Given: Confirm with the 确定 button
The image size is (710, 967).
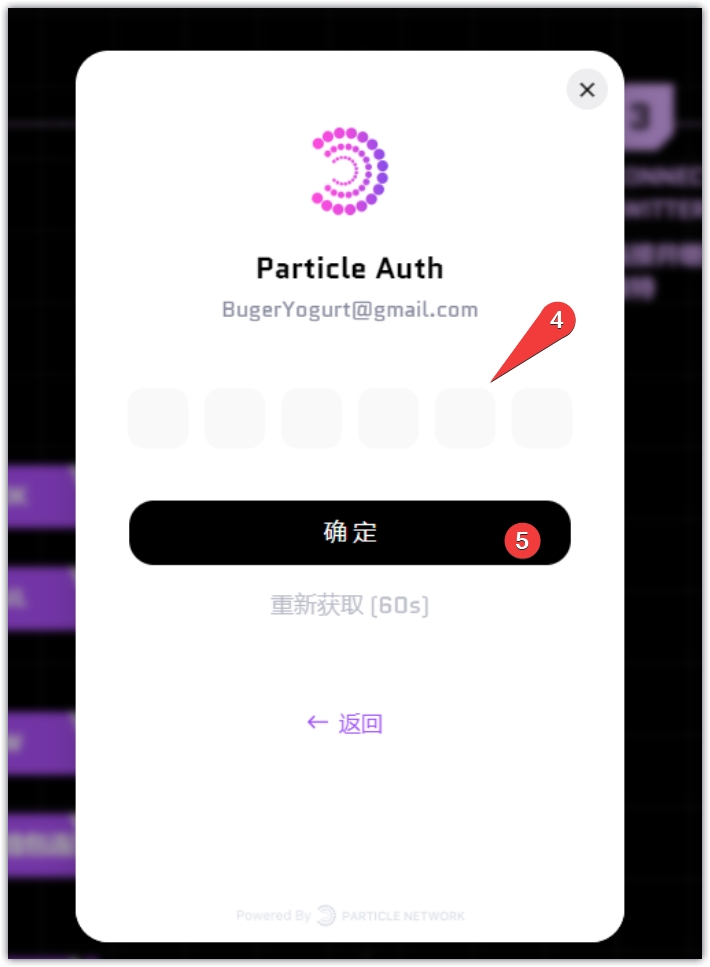Looking at the screenshot, I should click(x=349, y=532).
